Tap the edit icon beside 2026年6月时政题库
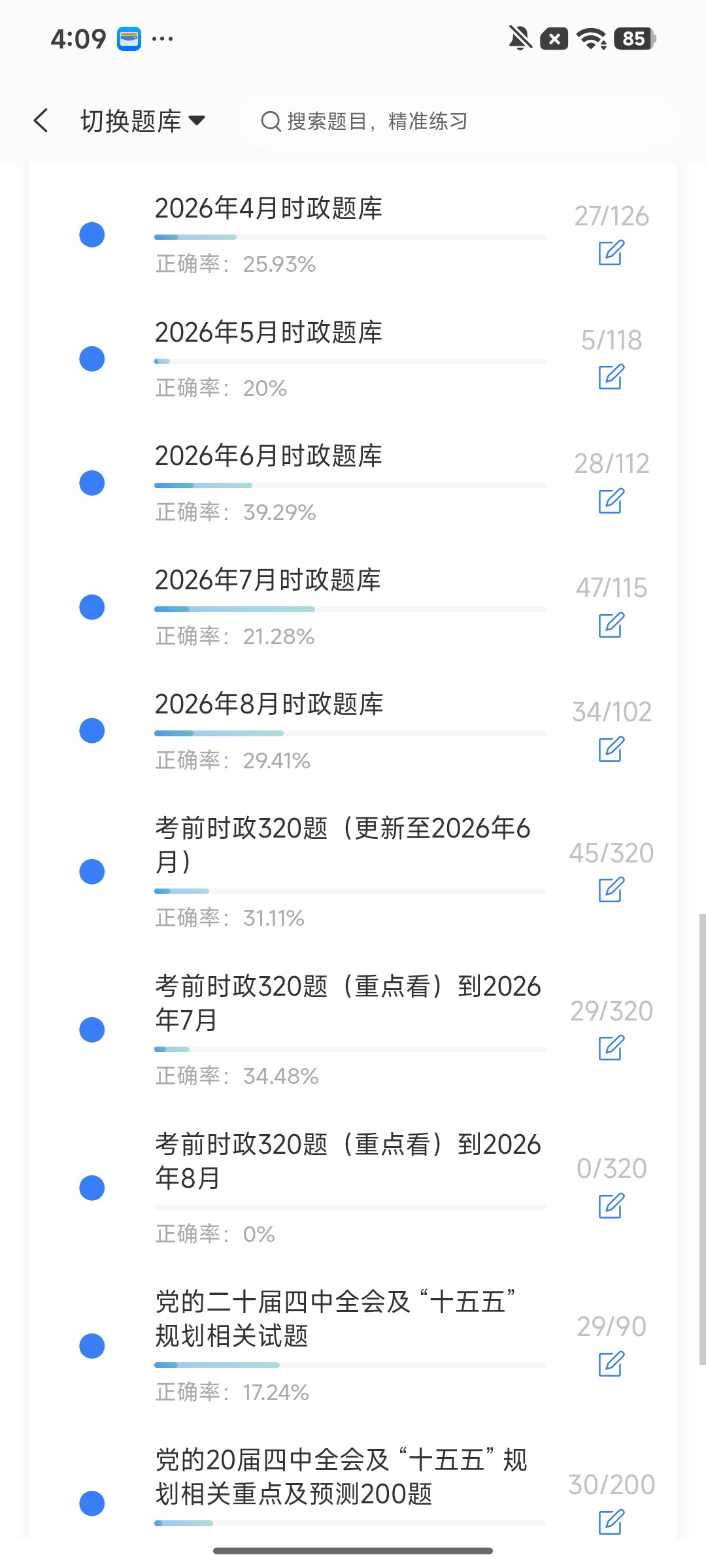The width and height of the screenshot is (706, 1568). pos(611,500)
